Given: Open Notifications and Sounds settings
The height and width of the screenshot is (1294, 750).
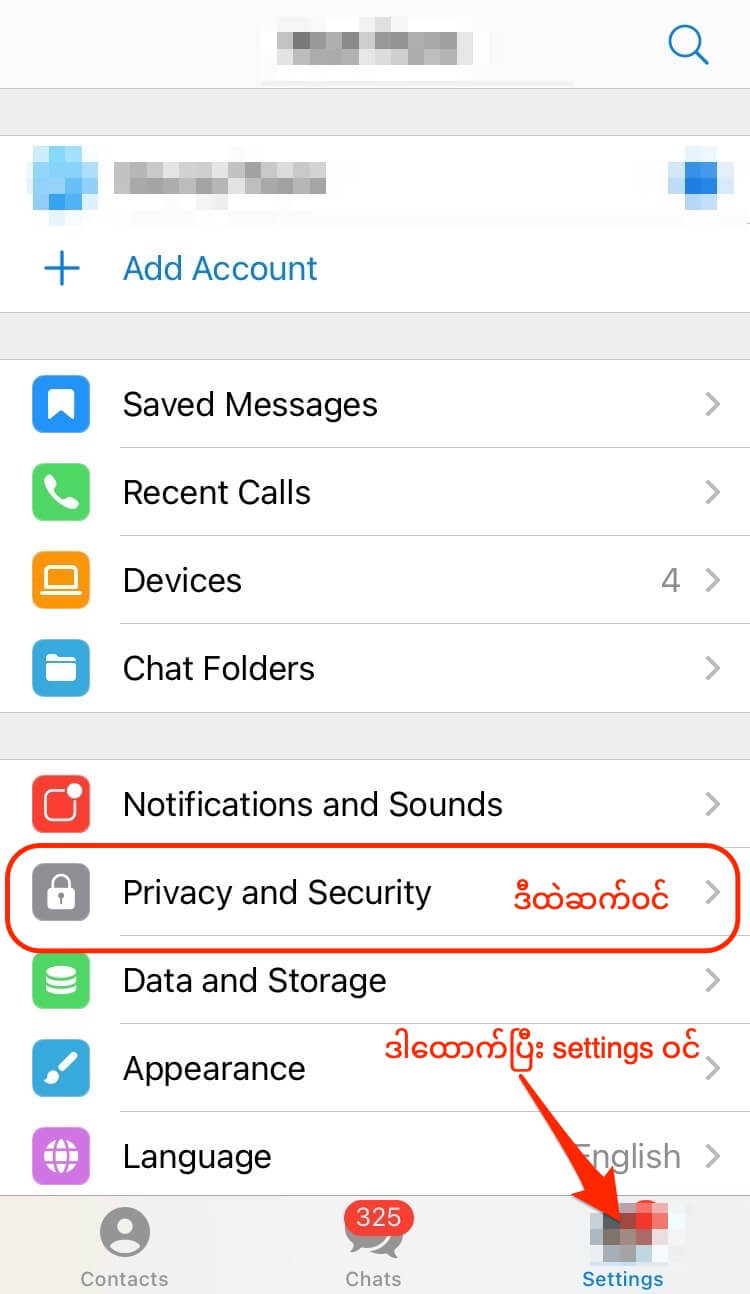Looking at the screenshot, I should click(312, 804).
